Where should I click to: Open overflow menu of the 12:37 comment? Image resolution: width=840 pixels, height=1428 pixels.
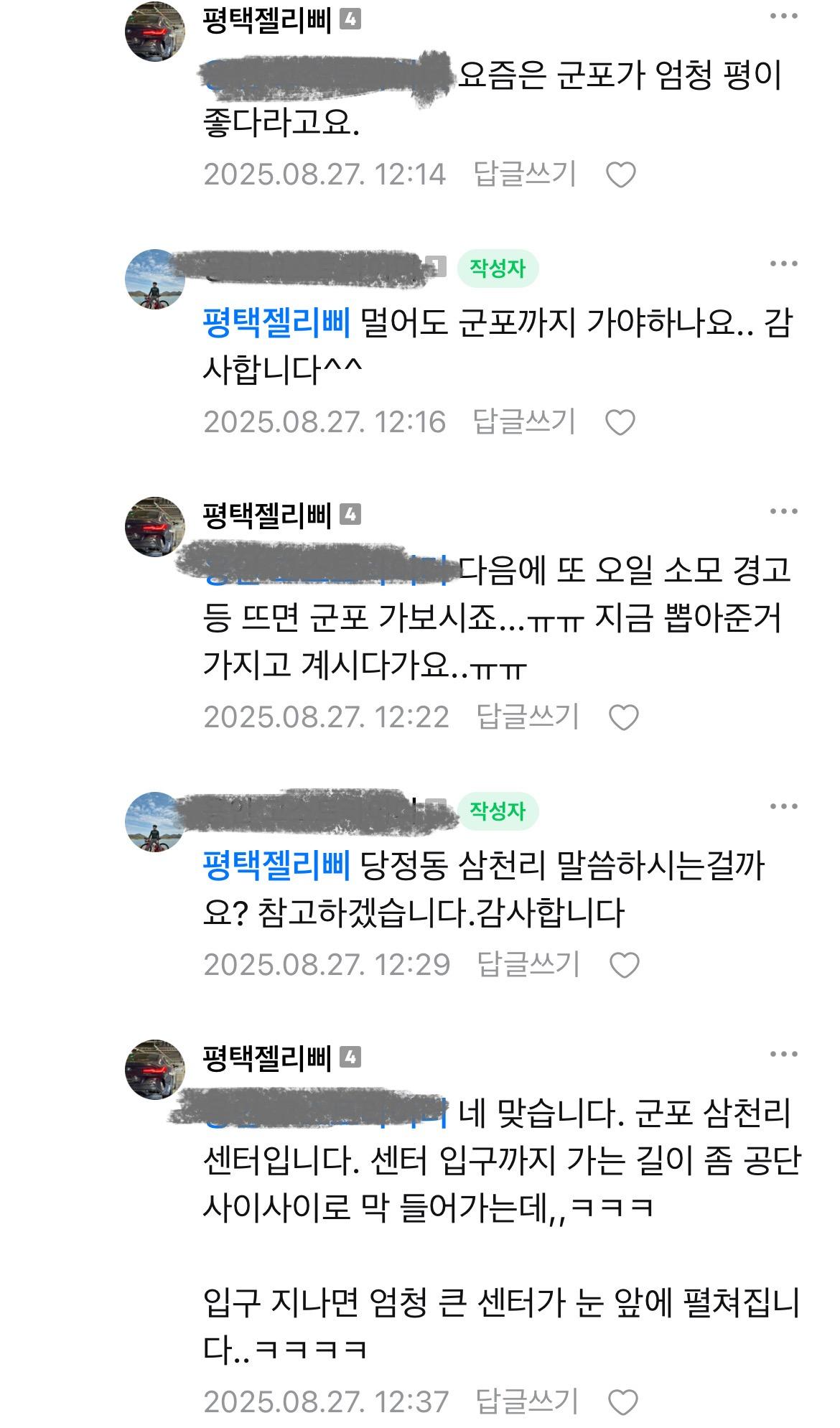(783, 1055)
